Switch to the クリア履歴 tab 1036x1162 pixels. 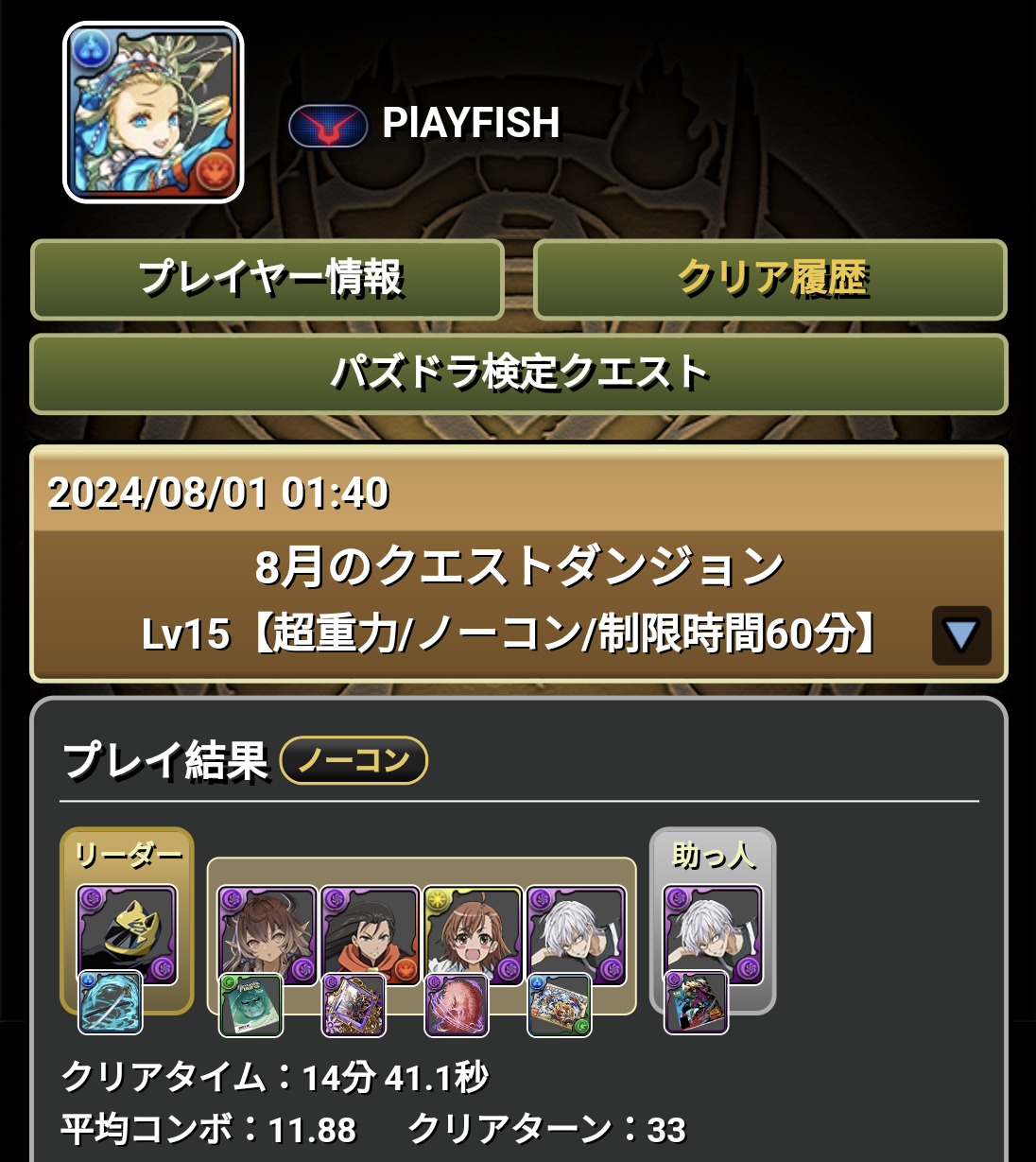click(770, 280)
